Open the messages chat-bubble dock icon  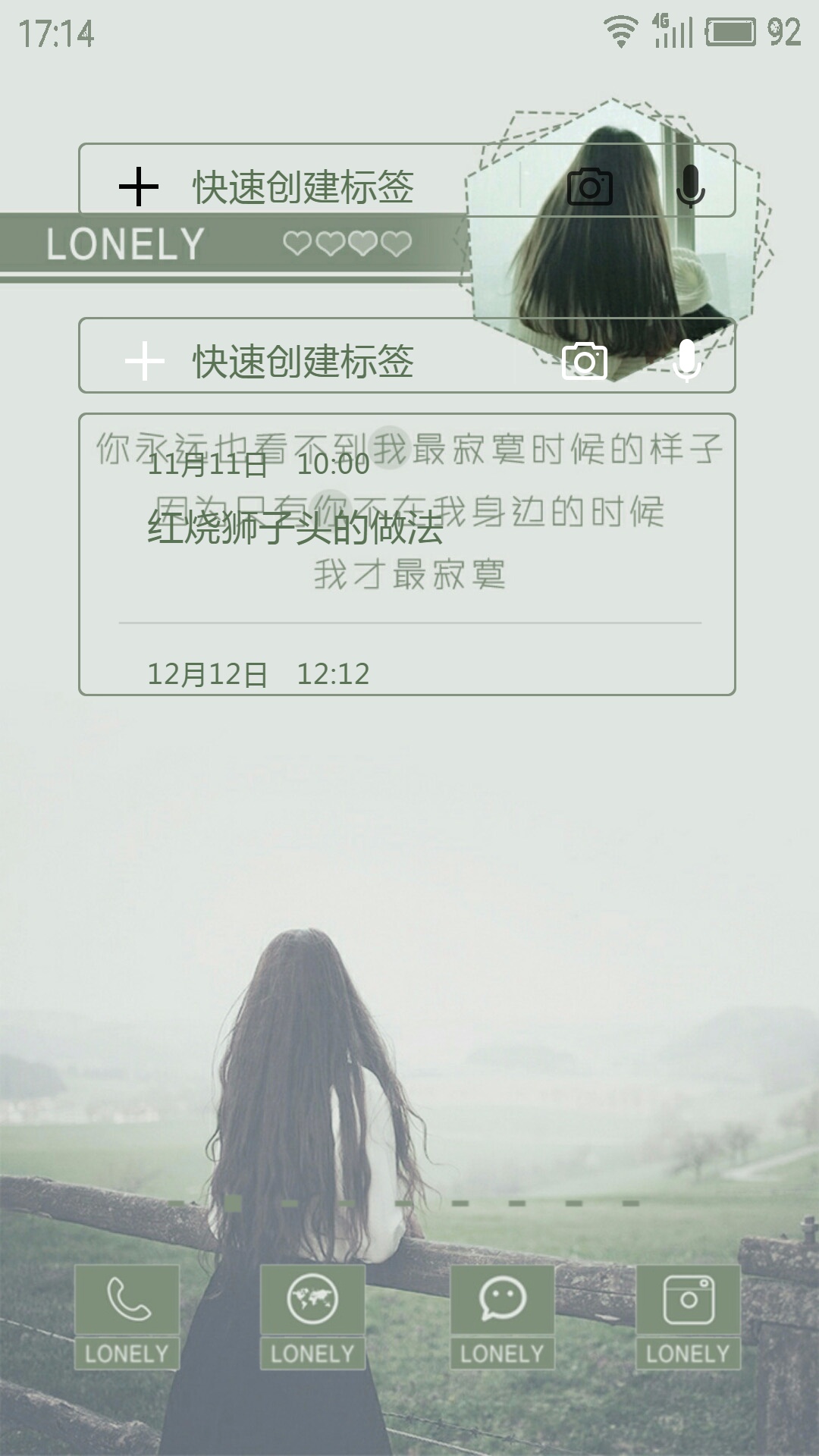point(502,1300)
